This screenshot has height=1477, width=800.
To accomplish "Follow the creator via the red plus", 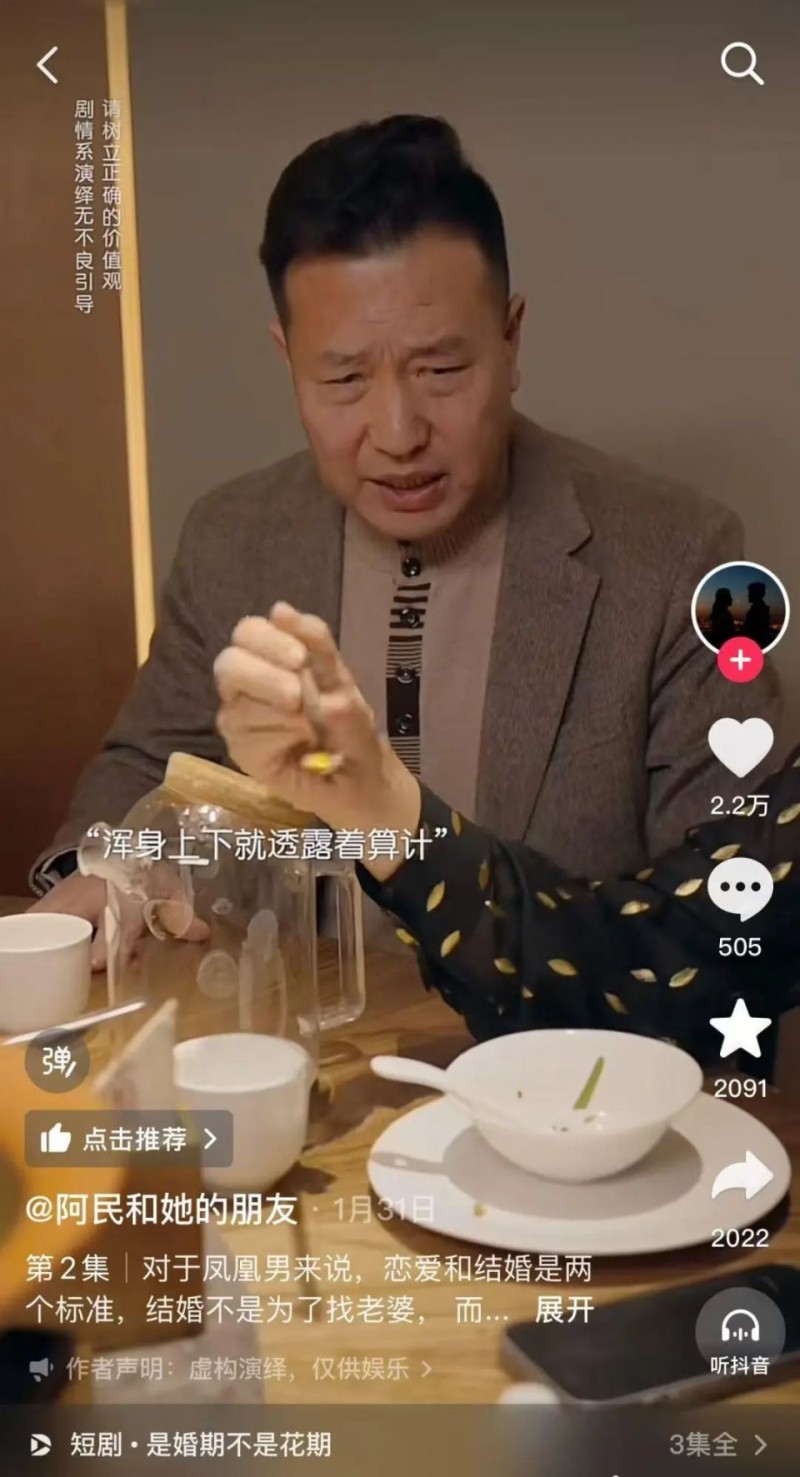I will click(740, 661).
